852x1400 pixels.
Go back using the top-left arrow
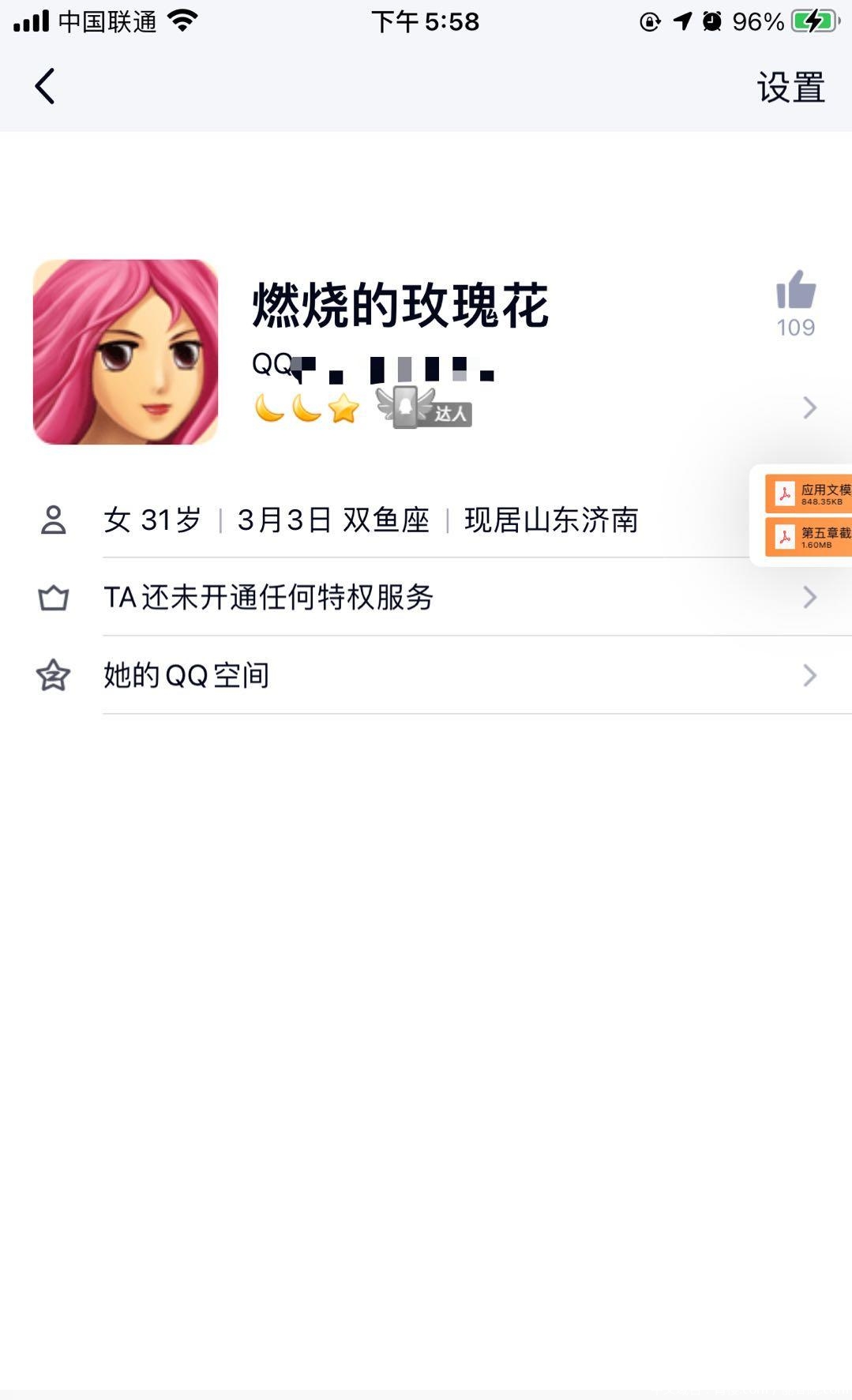(45, 86)
